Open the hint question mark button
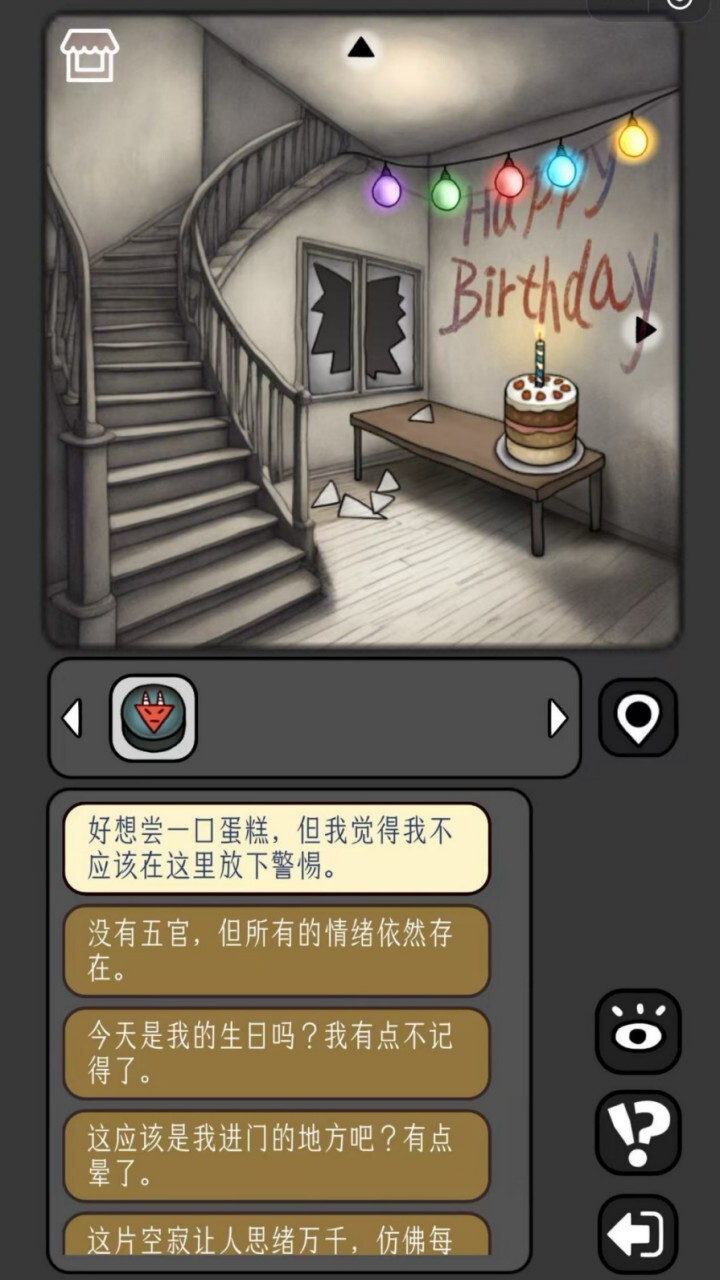 638,1133
